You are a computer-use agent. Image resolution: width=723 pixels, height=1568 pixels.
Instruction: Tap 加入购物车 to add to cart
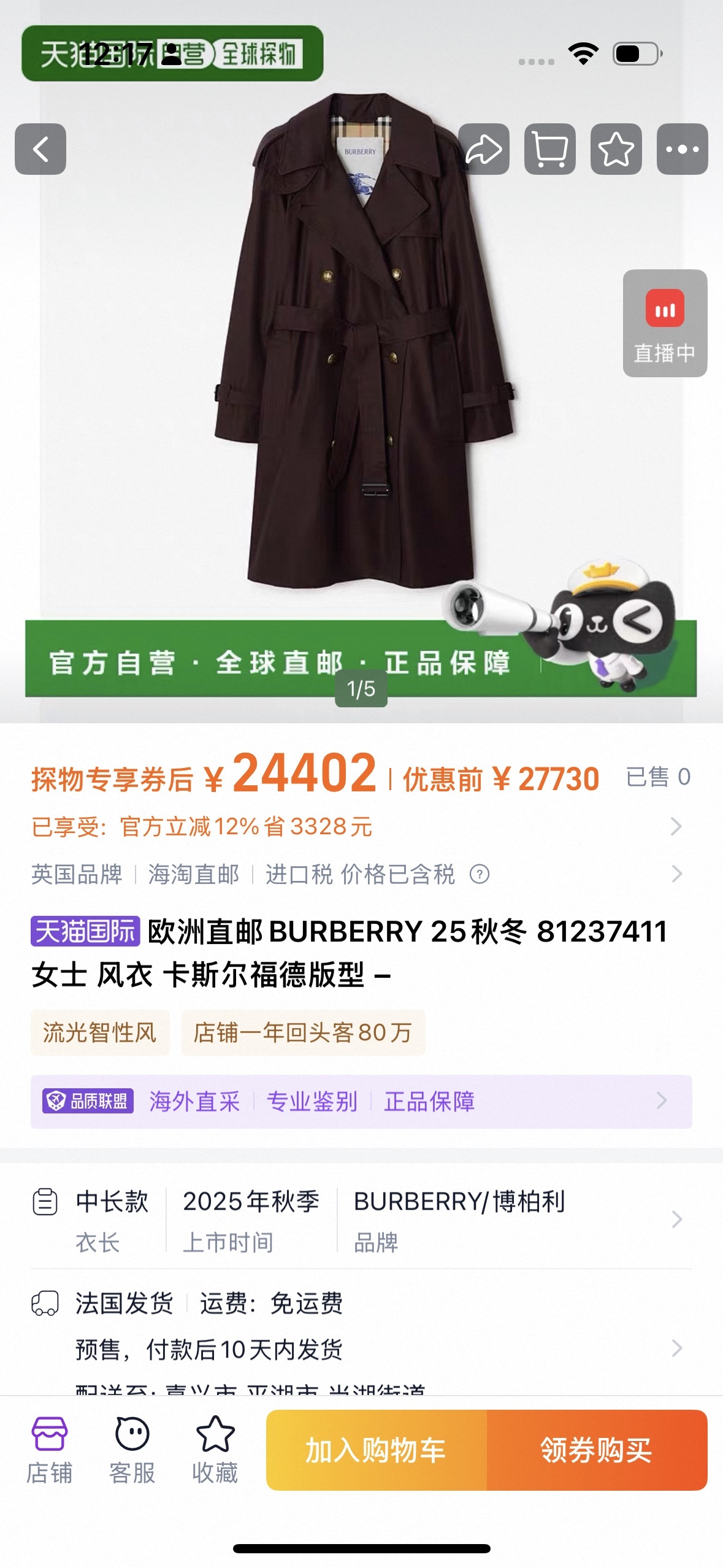click(x=376, y=1450)
